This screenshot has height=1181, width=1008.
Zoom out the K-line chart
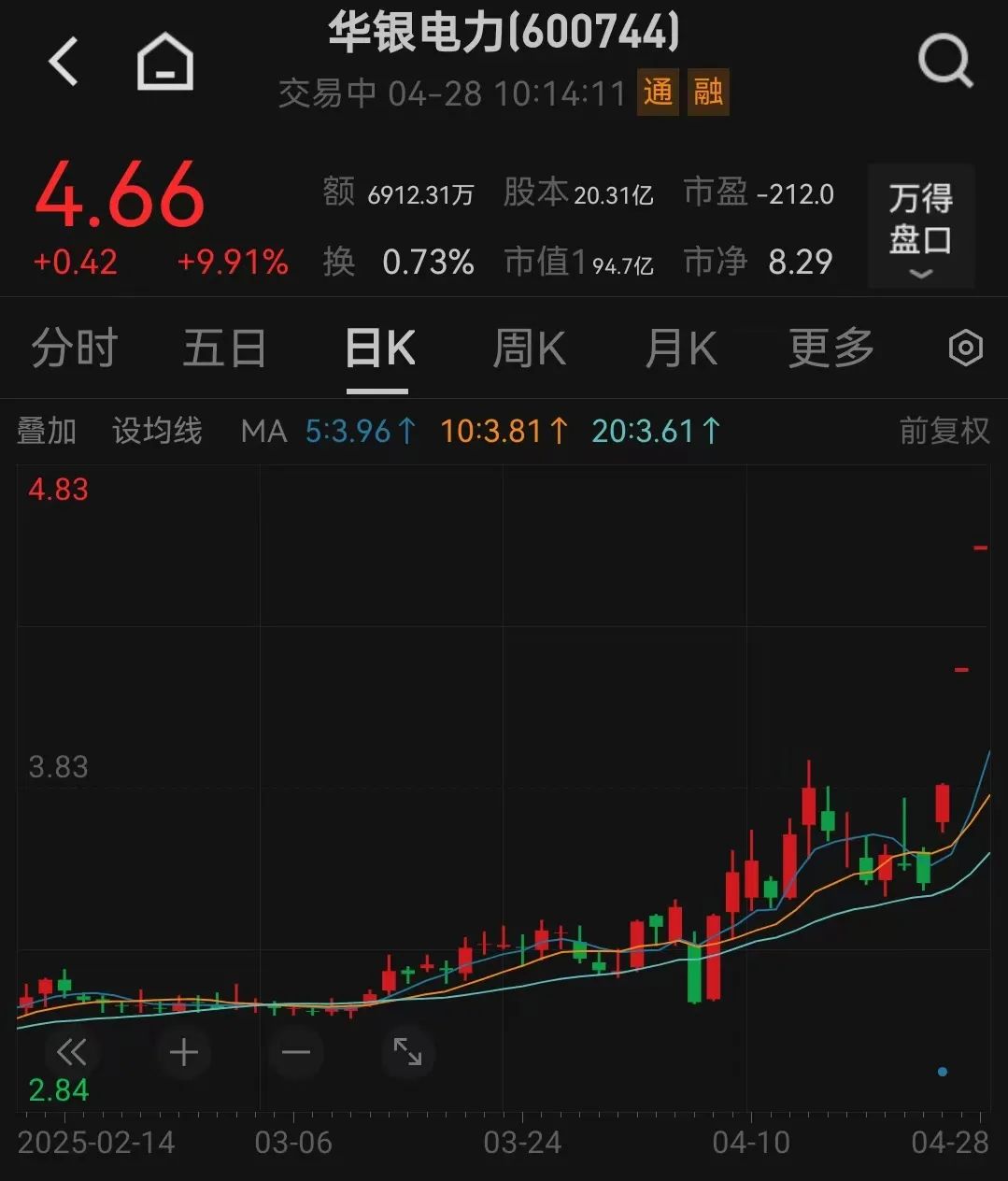pyautogui.click(x=296, y=1053)
